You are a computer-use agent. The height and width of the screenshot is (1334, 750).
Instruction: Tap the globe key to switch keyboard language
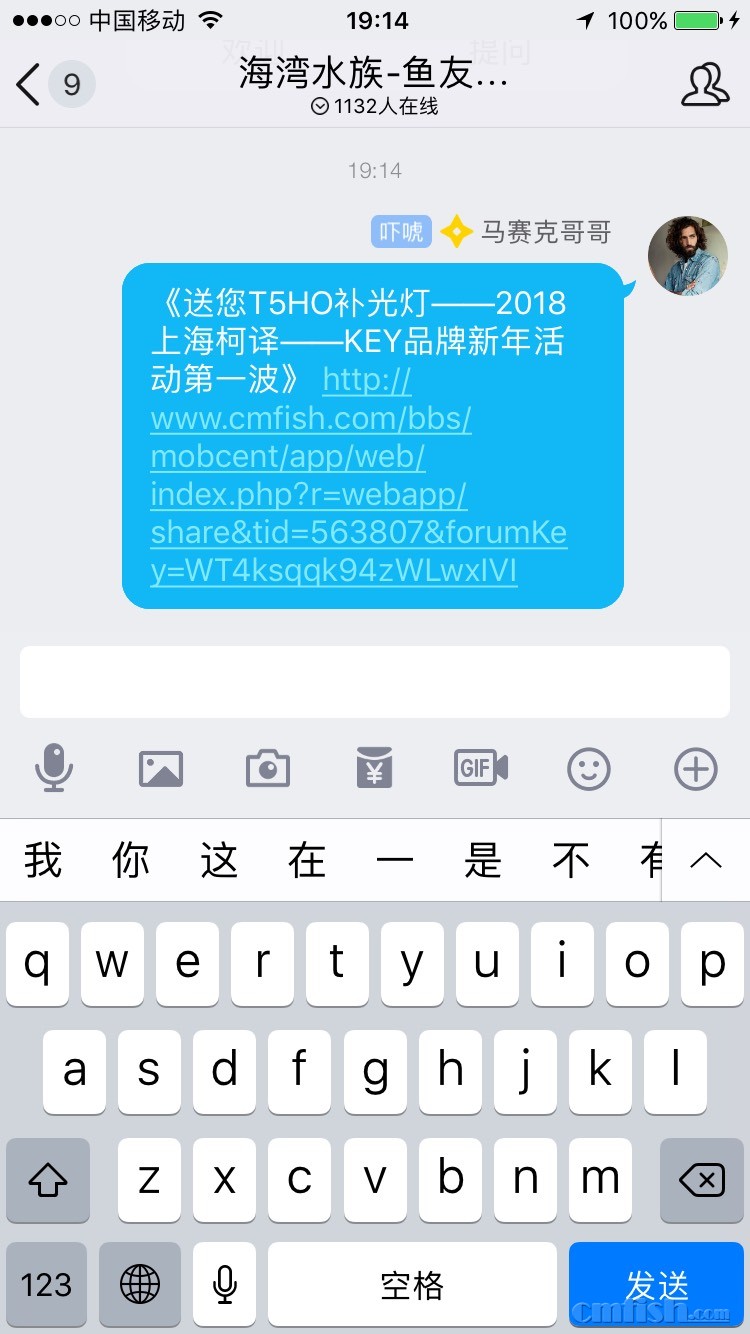pos(140,1285)
